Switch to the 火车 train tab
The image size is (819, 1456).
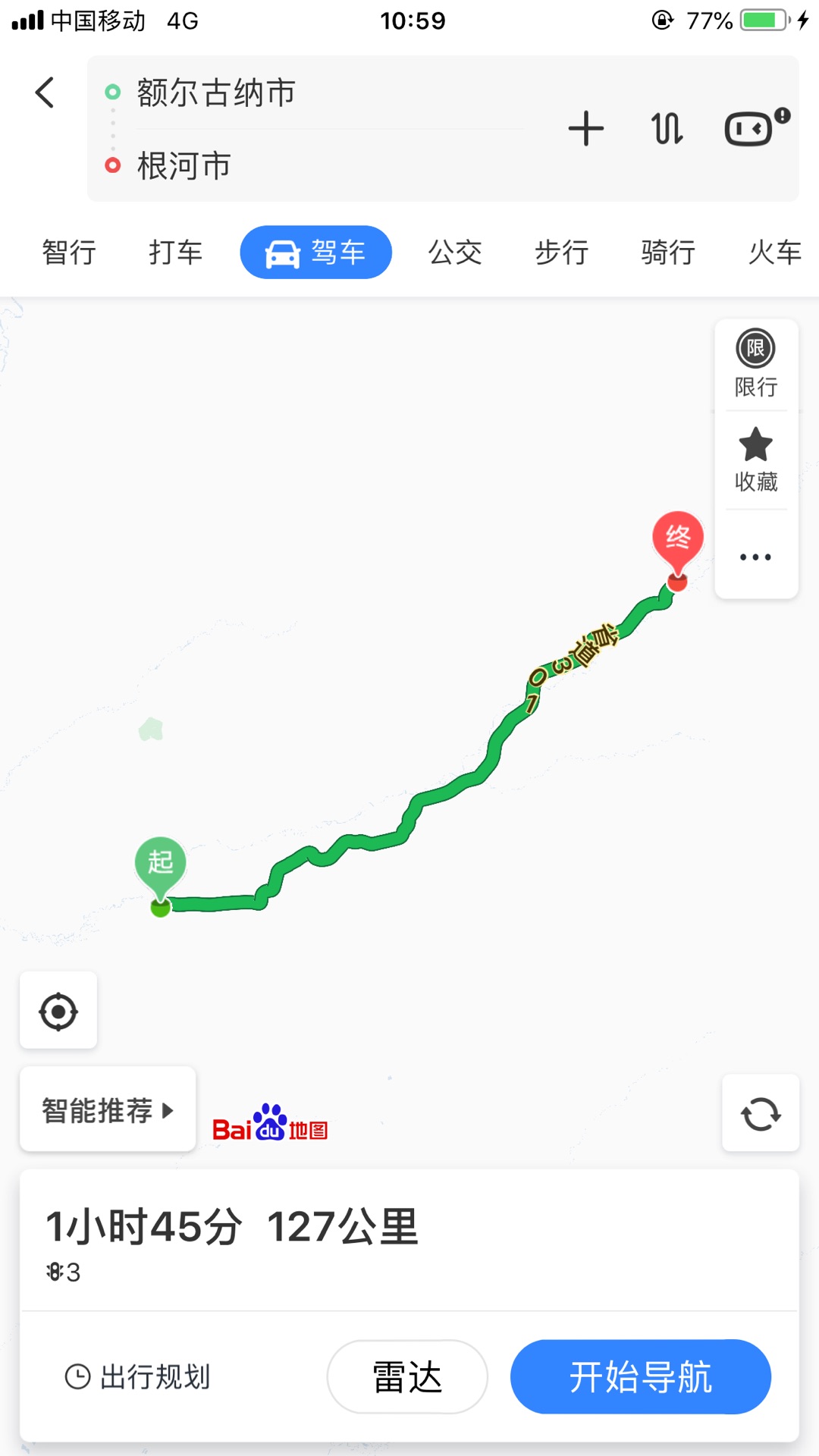click(775, 252)
